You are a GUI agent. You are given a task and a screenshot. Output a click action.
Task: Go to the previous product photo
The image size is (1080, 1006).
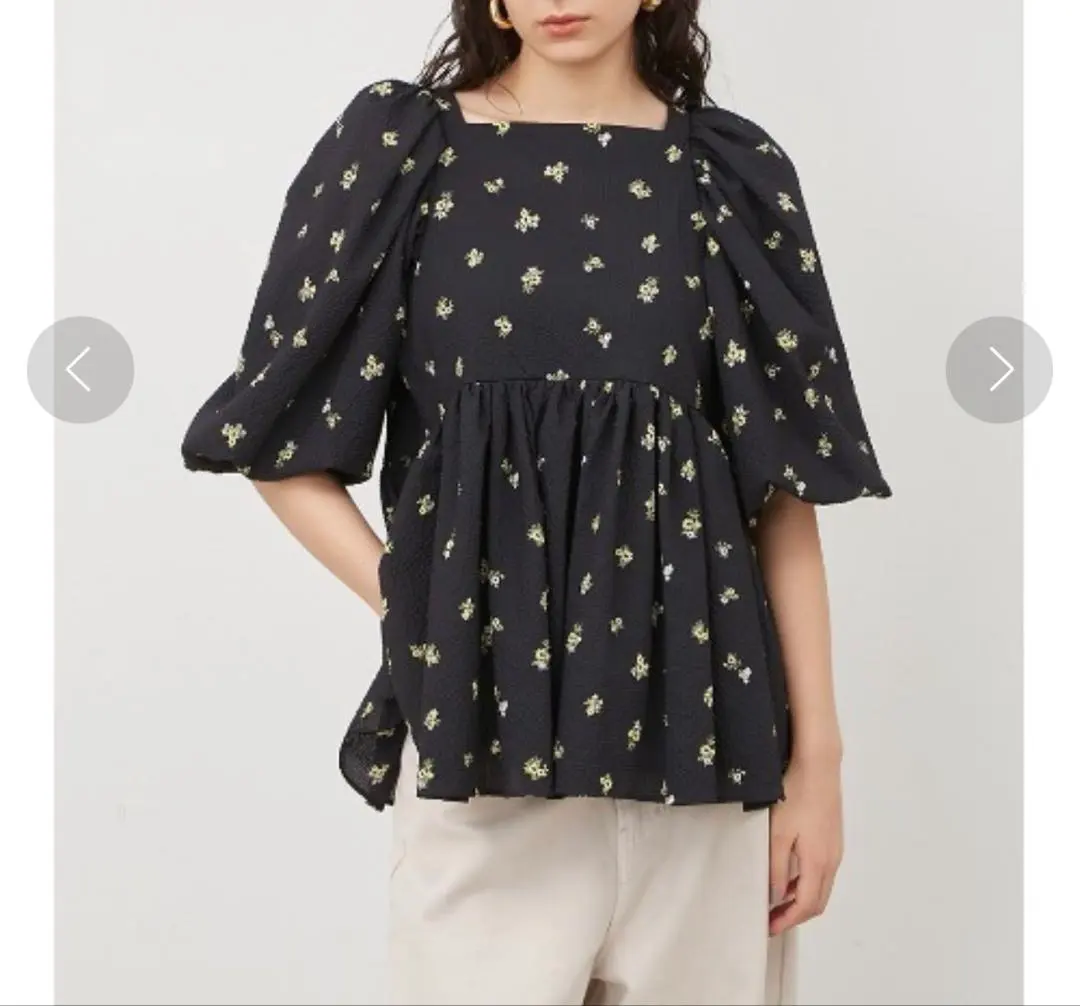80,370
